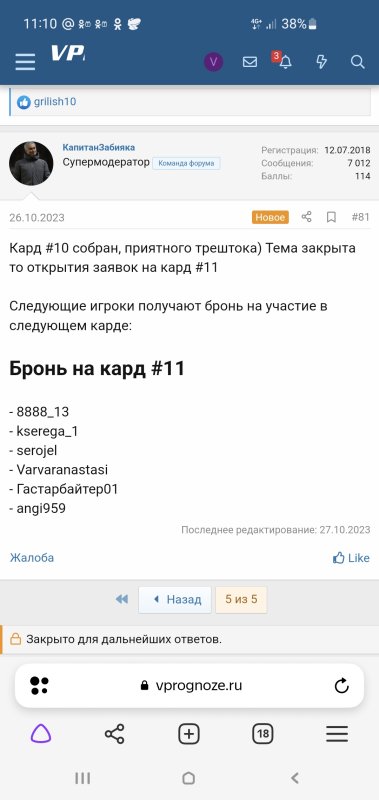Screen dimensions: 379x800
Task: Bookmark post #81
Action: (x=331, y=217)
